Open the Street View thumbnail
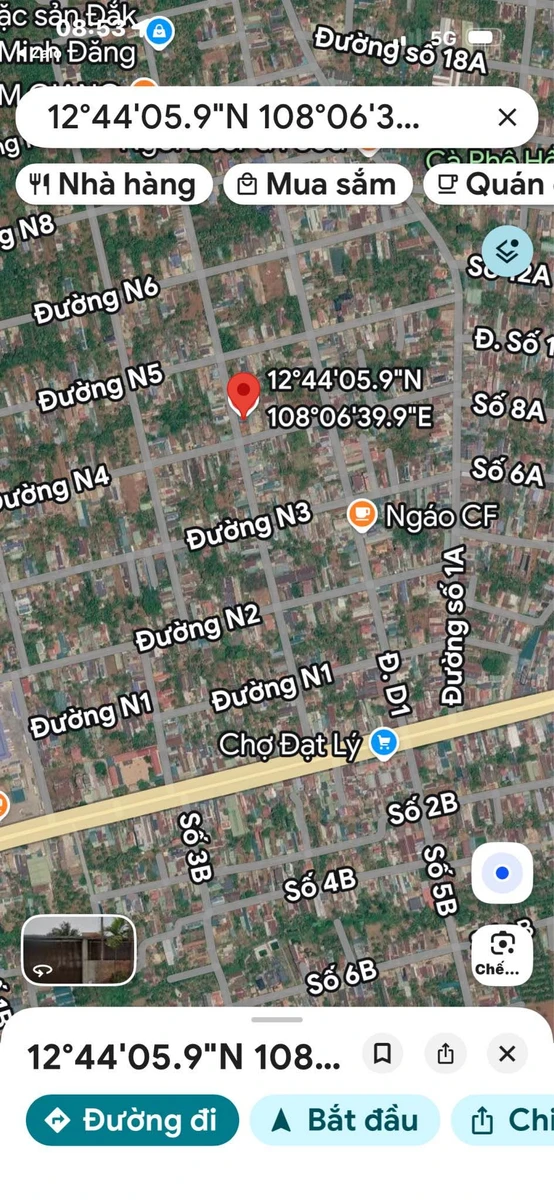The image size is (554, 1200). pyautogui.click(x=78, y=950)
